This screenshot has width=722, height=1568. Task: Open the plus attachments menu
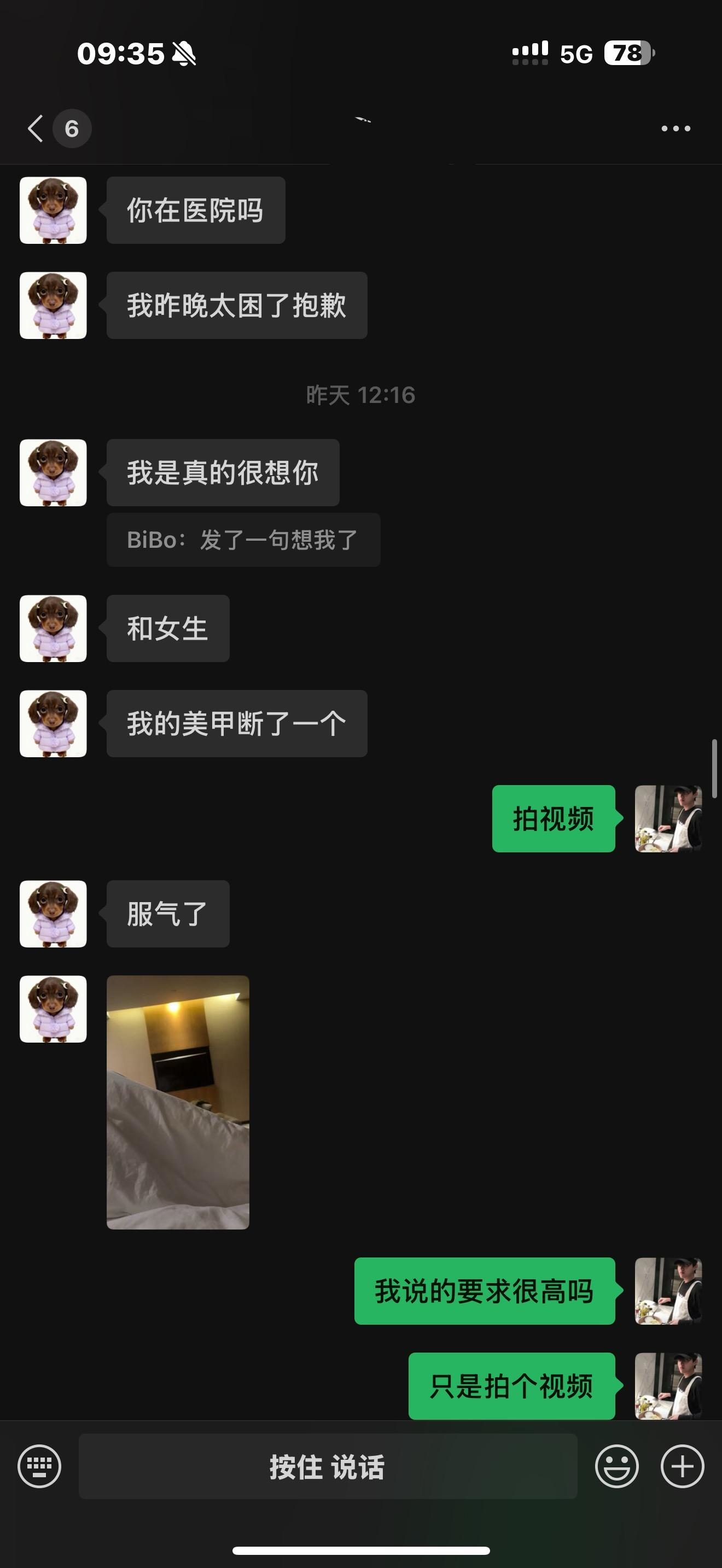click(x=683, y=1466)
